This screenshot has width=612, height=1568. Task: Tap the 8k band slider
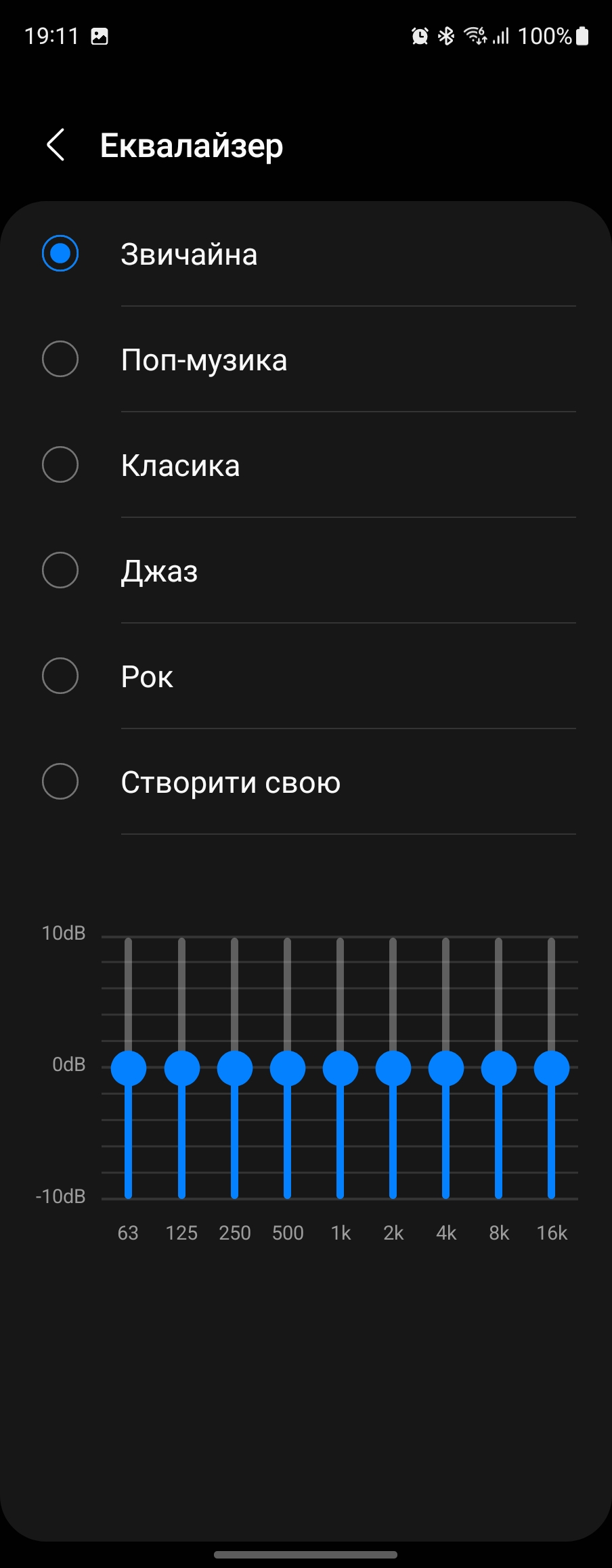coord(499,1068)
